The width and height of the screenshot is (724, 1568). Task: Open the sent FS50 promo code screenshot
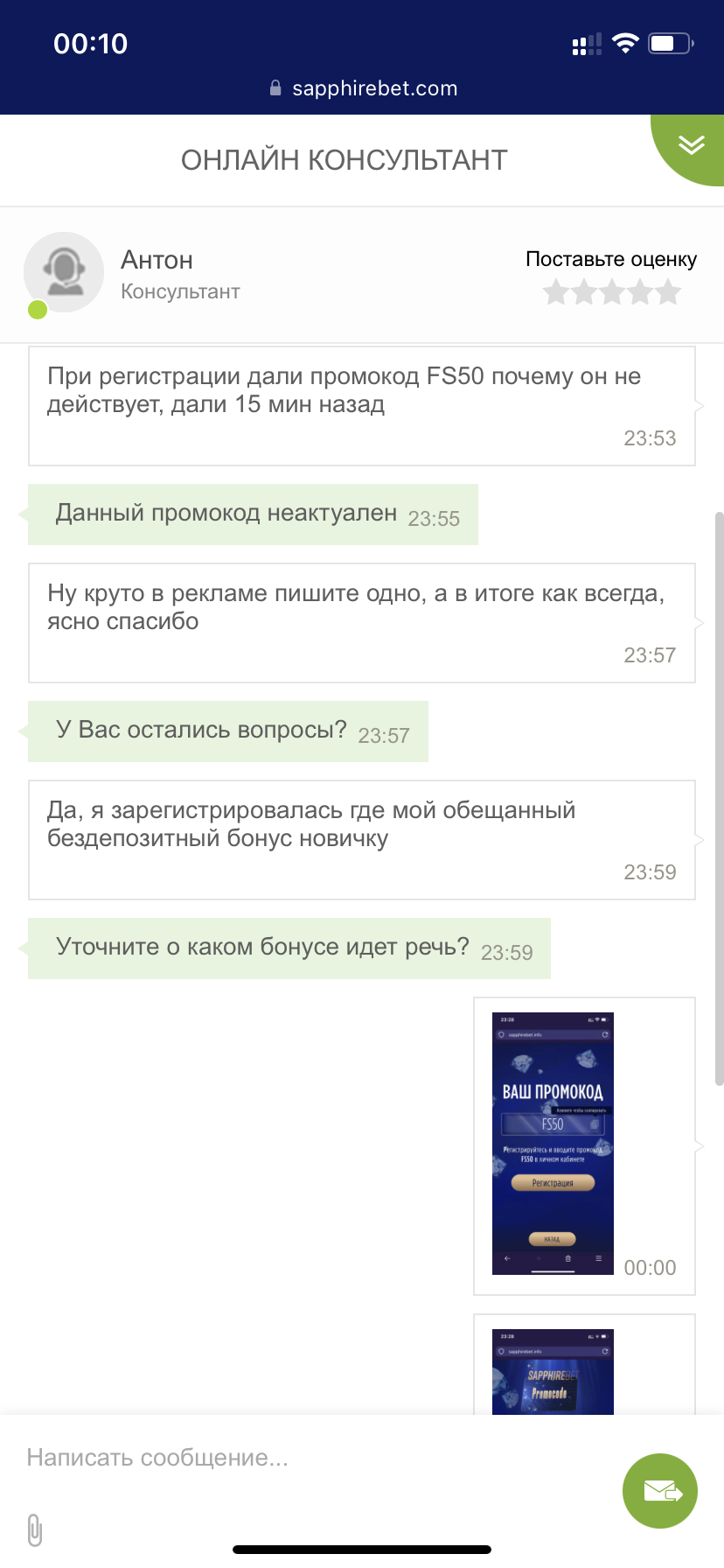(x=553, y=1144)
